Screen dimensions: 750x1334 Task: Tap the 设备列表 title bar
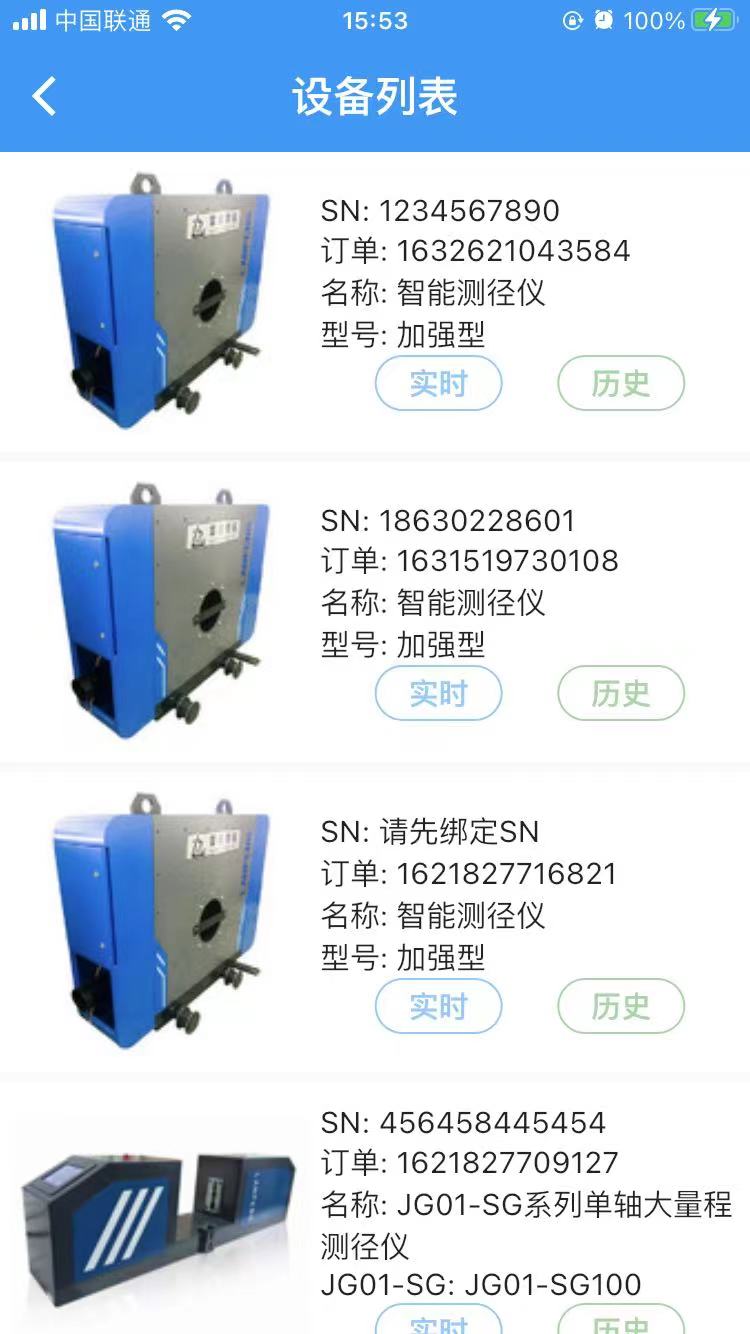pyautogui.click(x=375, y=96)
